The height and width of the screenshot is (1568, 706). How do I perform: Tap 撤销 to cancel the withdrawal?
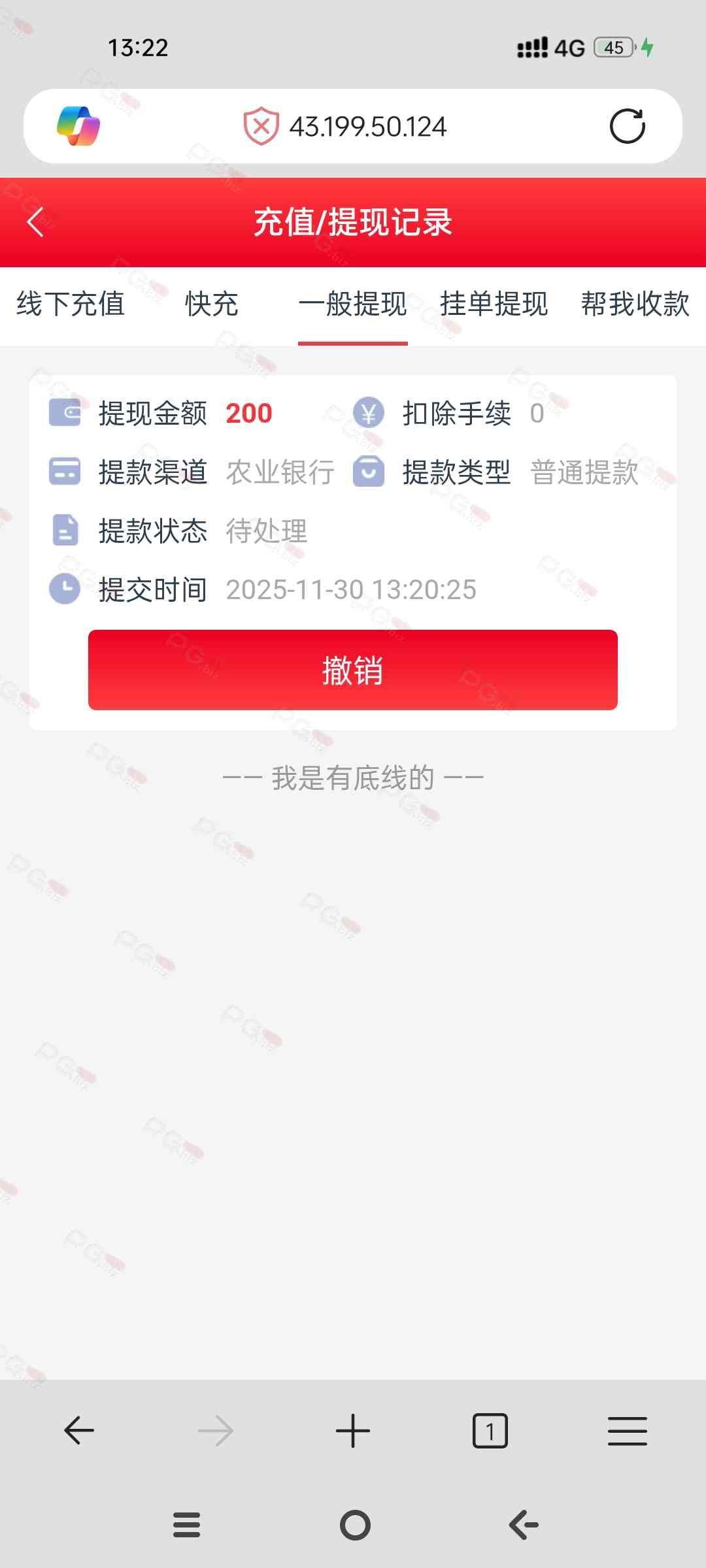point(353,670)
